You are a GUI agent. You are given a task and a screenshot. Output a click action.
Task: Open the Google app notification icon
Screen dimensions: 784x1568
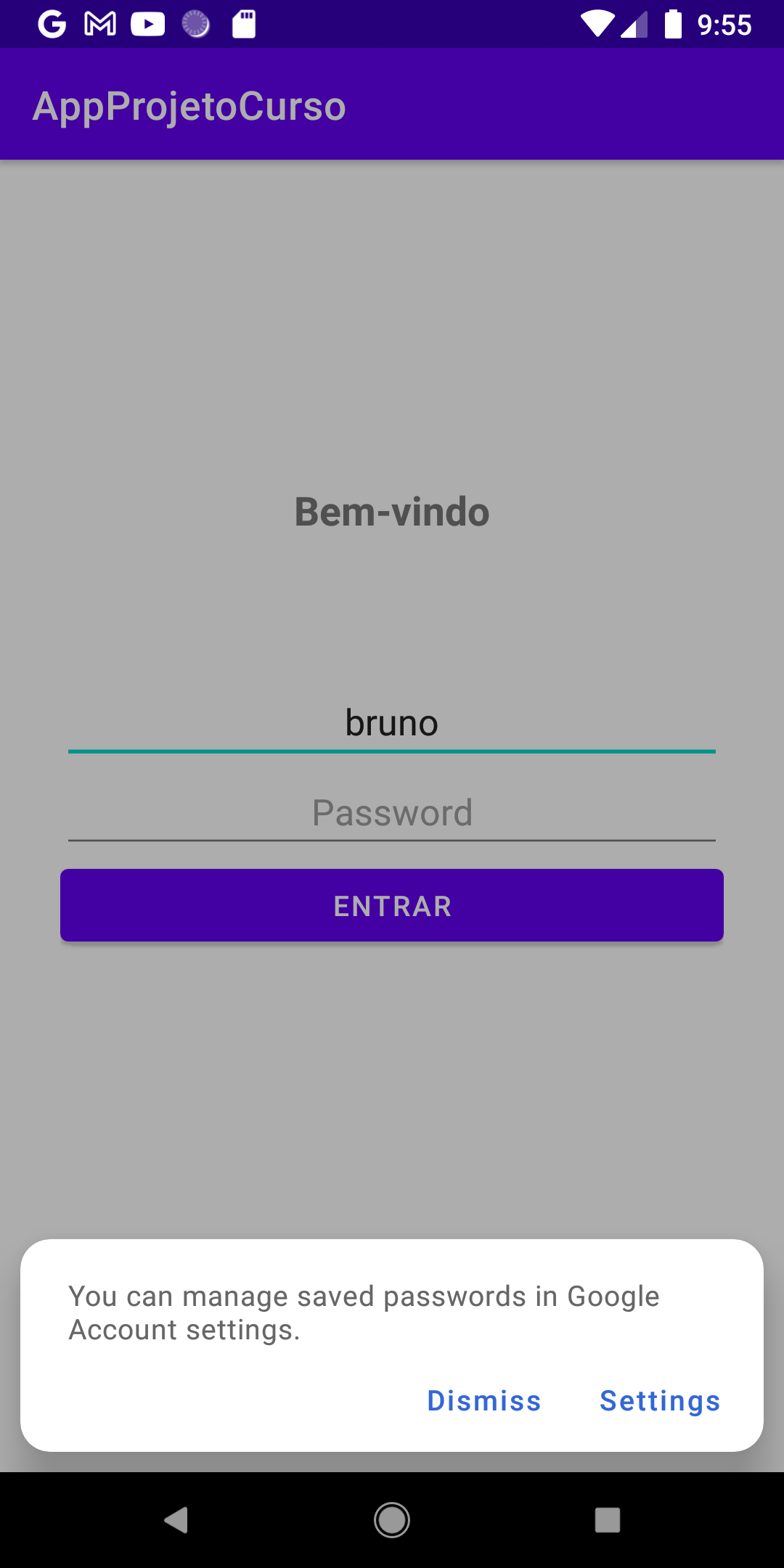(51, 24)
